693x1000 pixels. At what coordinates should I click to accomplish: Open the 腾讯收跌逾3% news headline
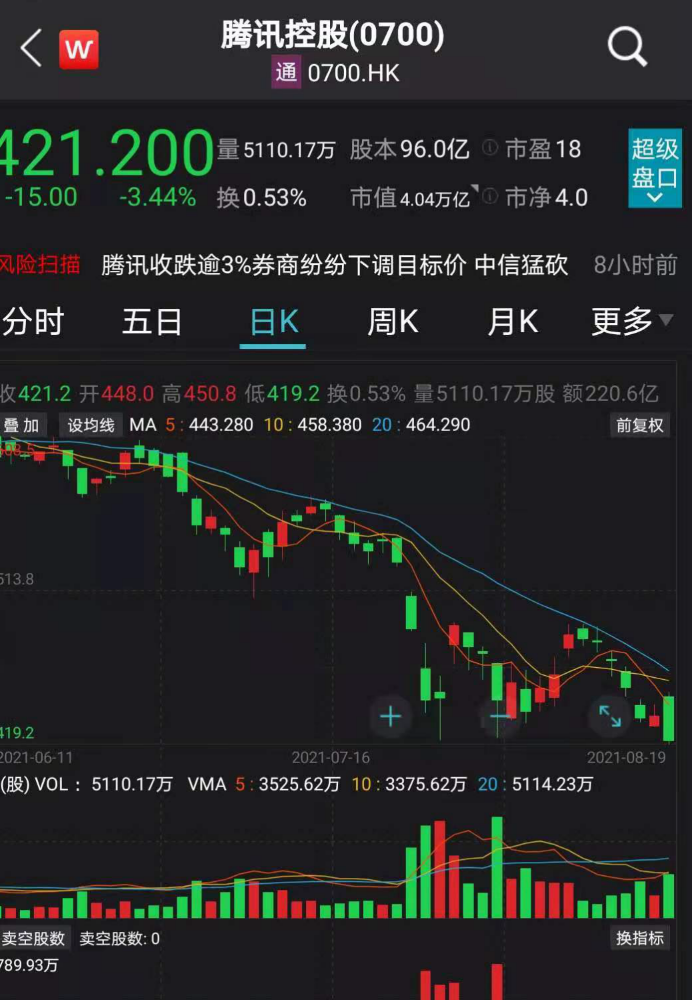[334, 265]
